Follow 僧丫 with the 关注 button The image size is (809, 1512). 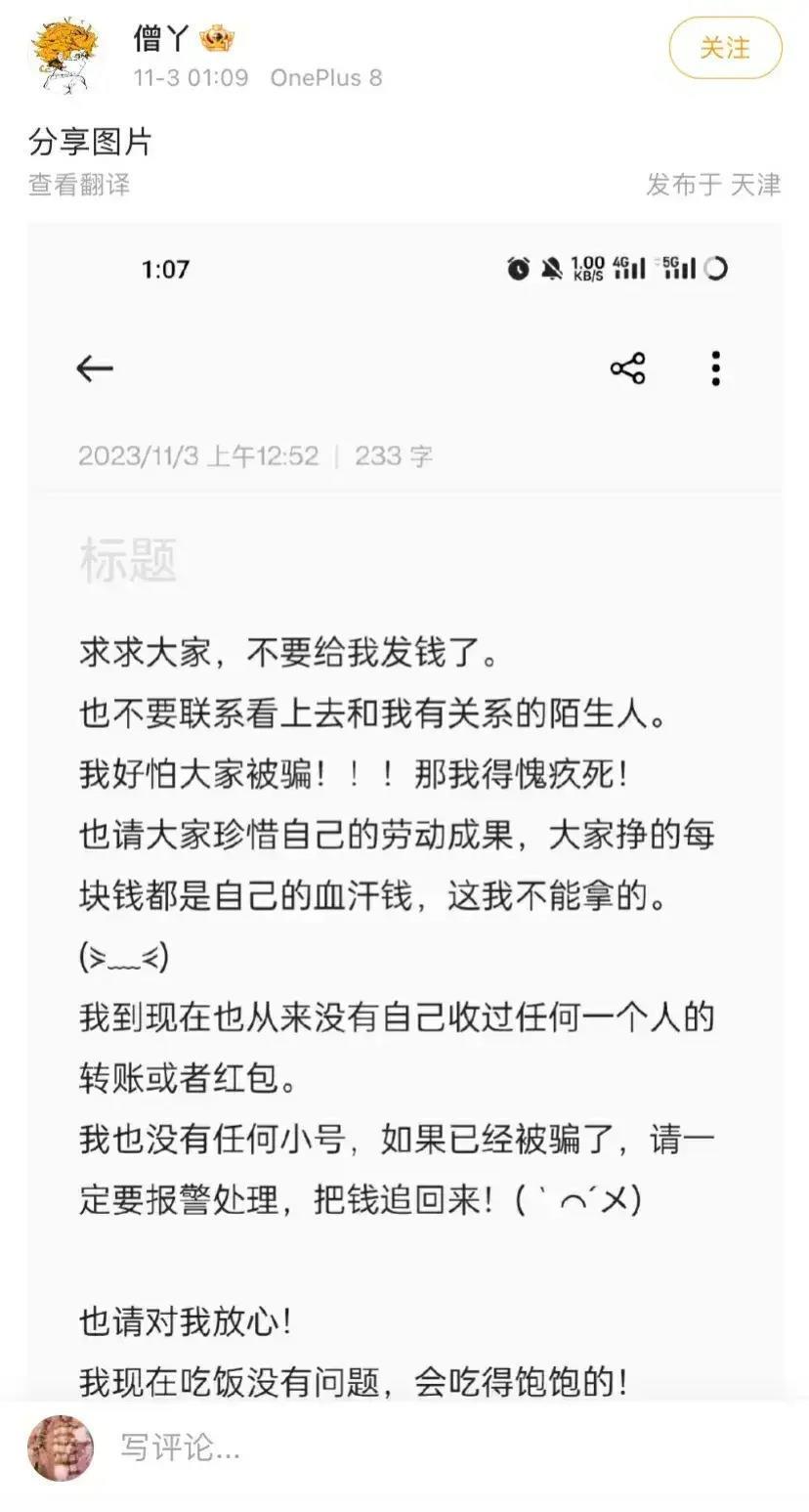click(725, 48)
